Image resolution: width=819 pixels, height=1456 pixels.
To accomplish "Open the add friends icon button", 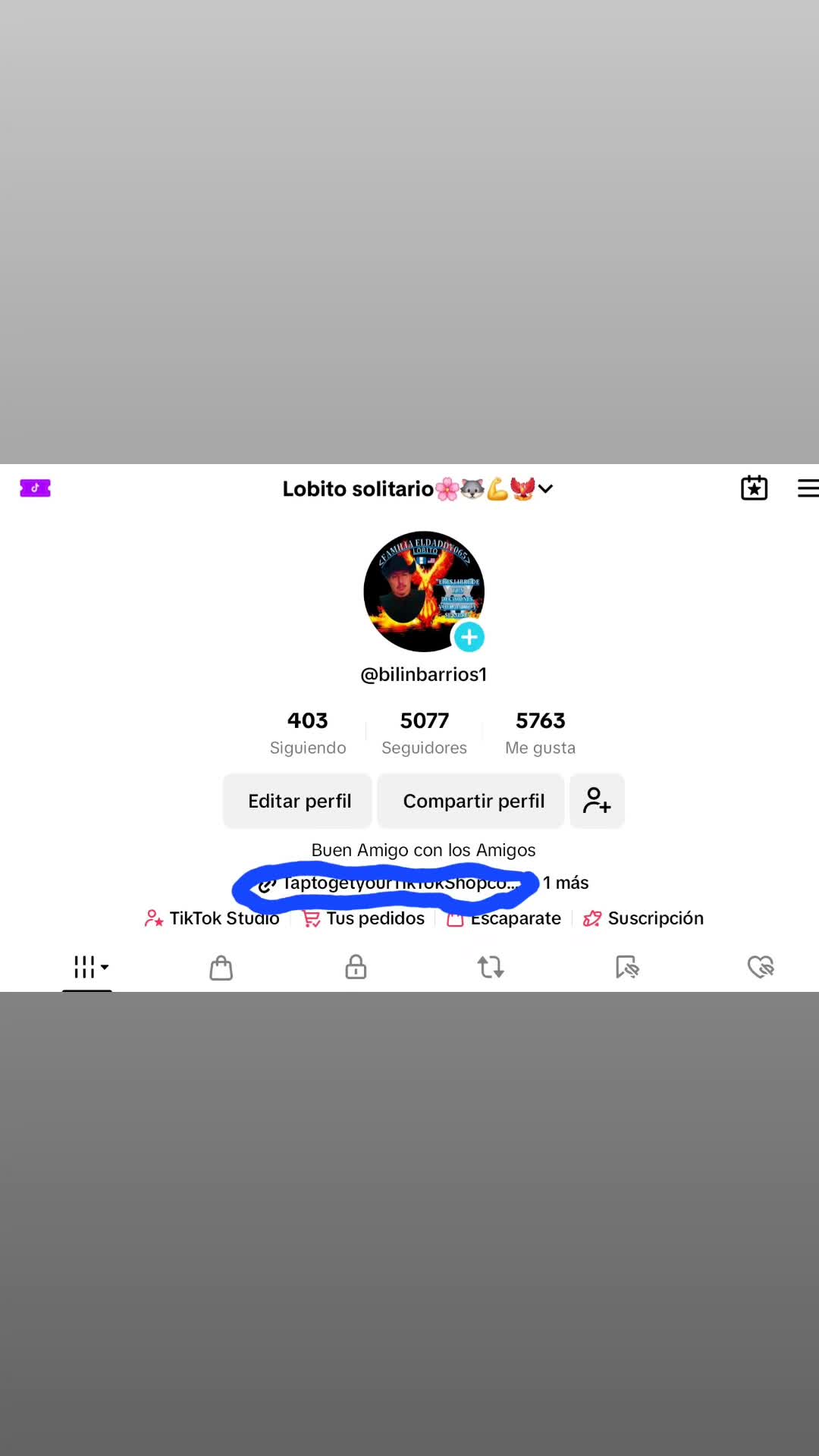I will [598, 801].
